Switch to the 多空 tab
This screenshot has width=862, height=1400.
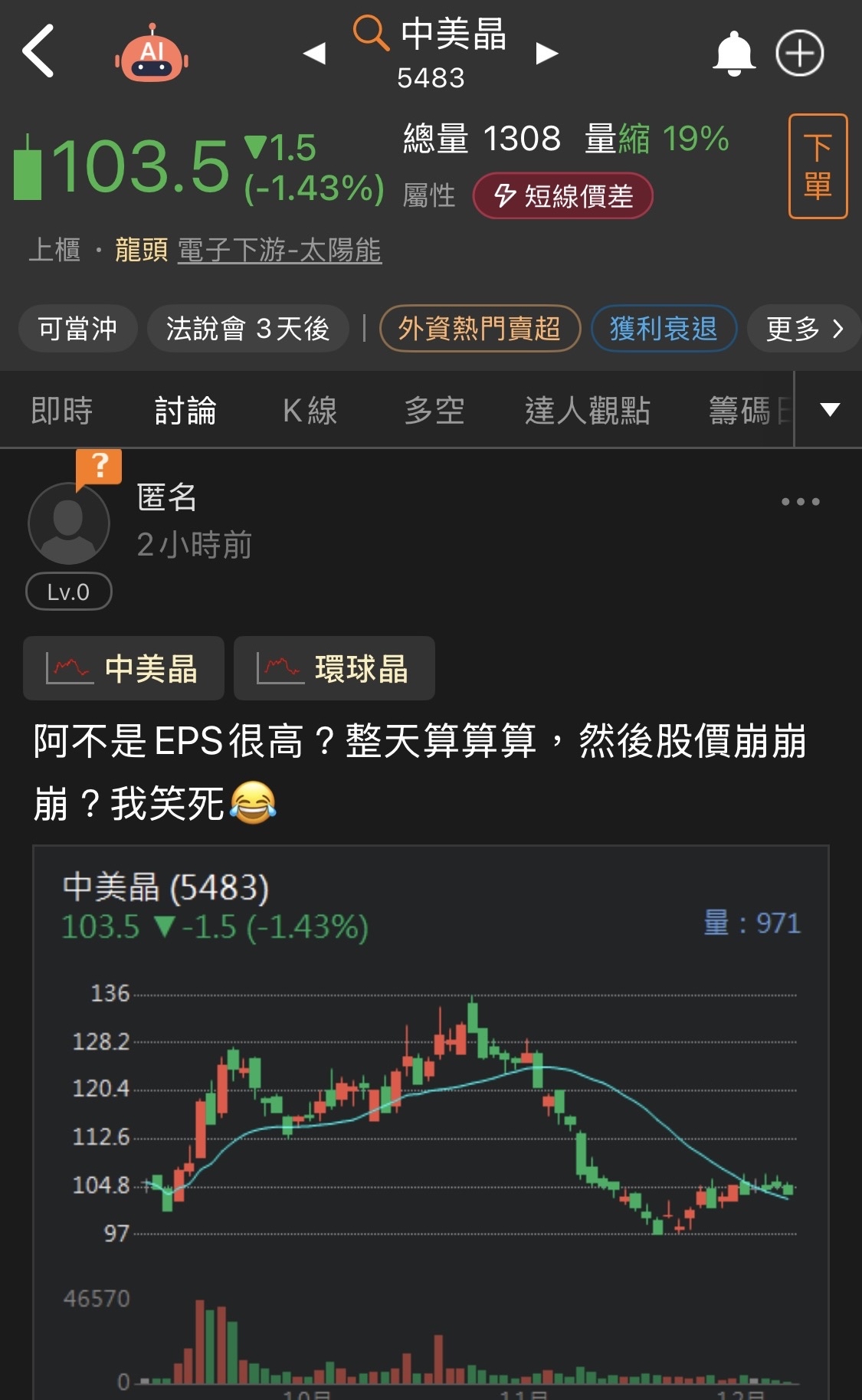[434, 410]
